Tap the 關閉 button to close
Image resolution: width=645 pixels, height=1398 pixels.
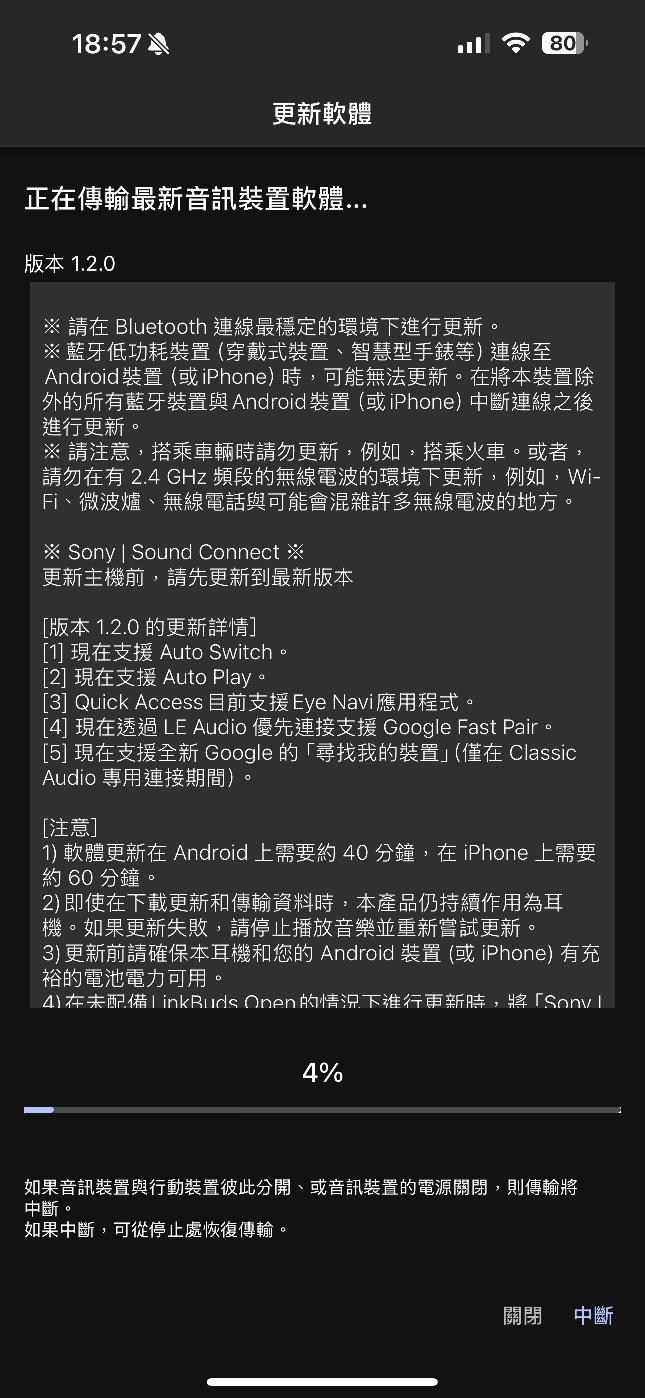click(522, 1315)
